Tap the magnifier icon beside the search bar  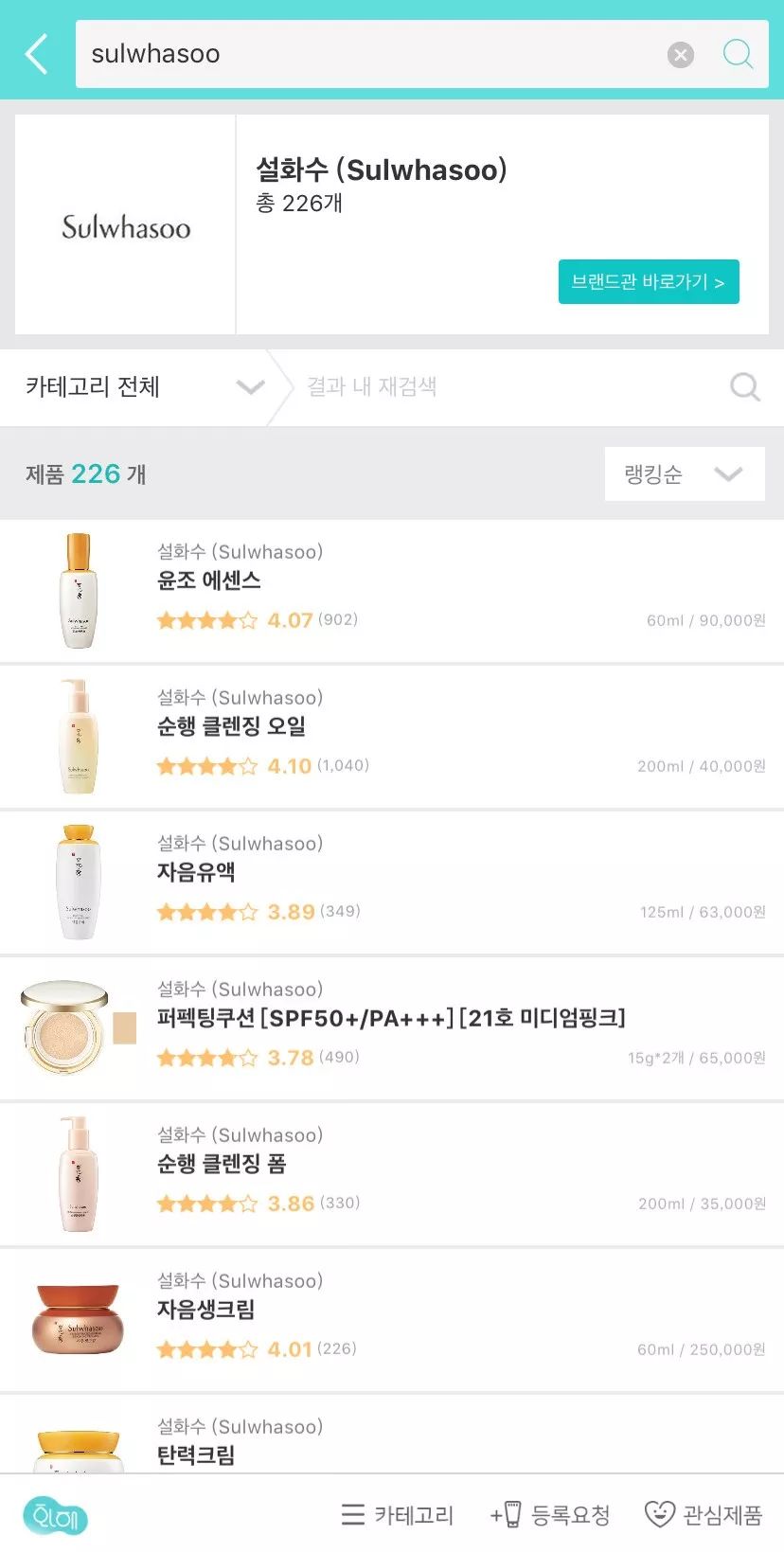click(738, 54)
